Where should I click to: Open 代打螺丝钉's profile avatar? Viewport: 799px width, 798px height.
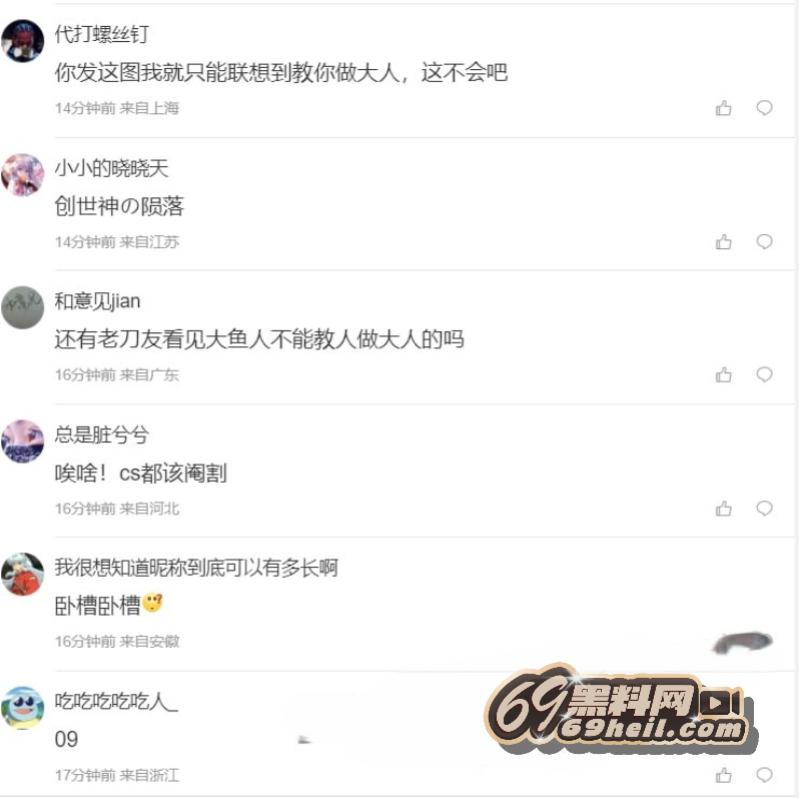(x=23, y=41)
